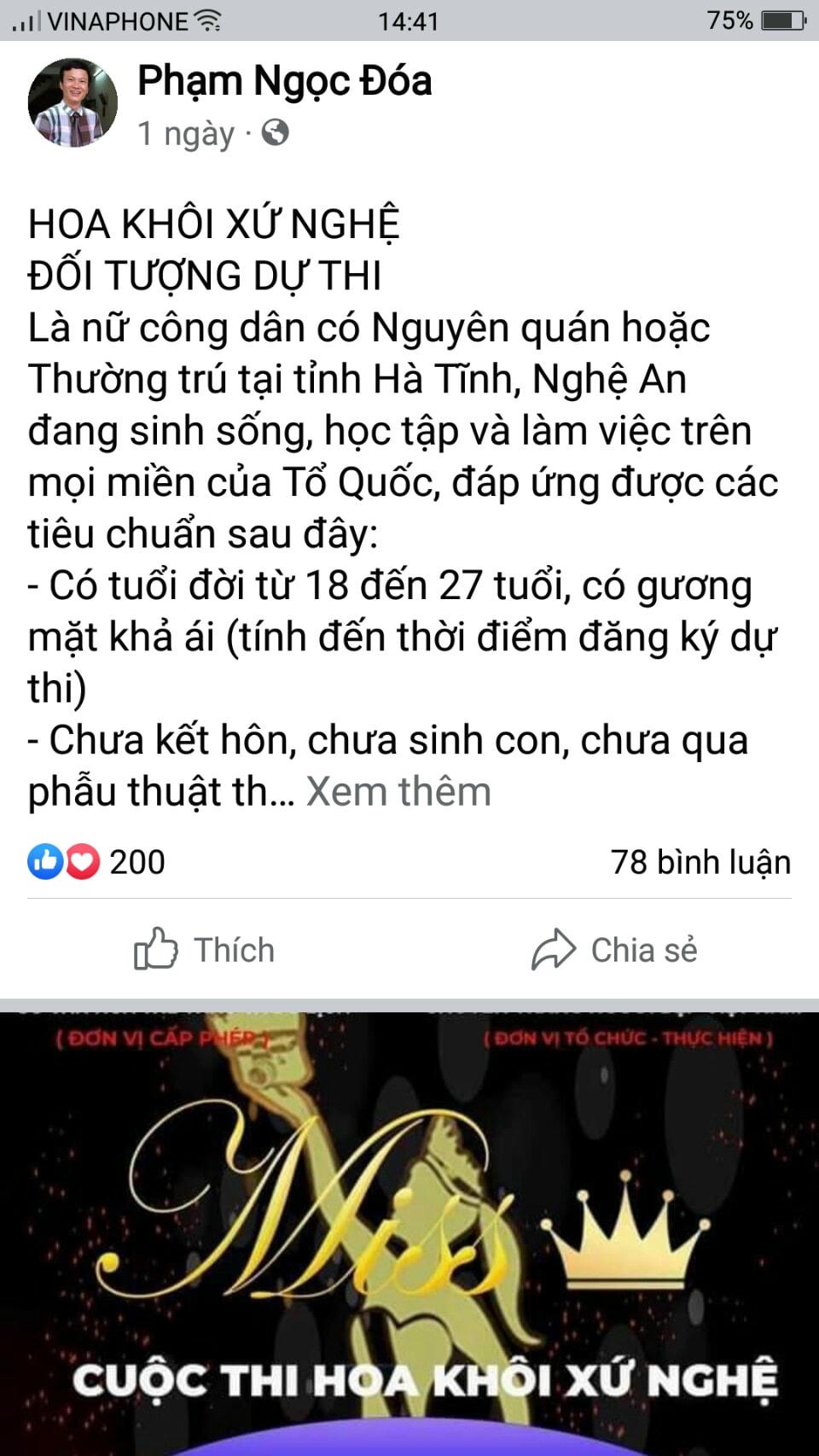Open Phạm Ngọc Đóa's profile name link
The height and width of the screenshot is (1456, 819).
(x=284, y=82)
